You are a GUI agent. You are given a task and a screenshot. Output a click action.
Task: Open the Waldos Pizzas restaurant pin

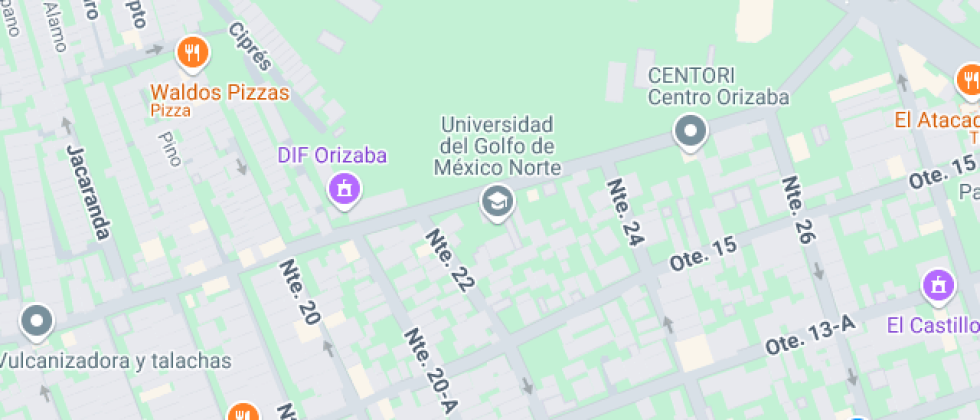(193, 52)
